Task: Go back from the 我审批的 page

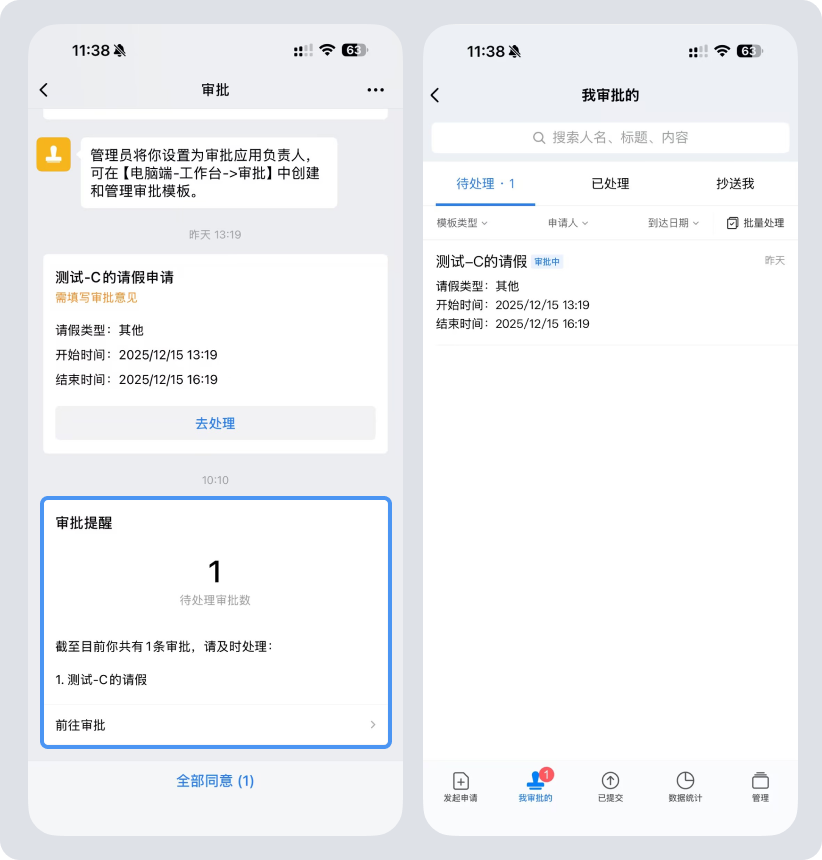Action: (435, 95)
